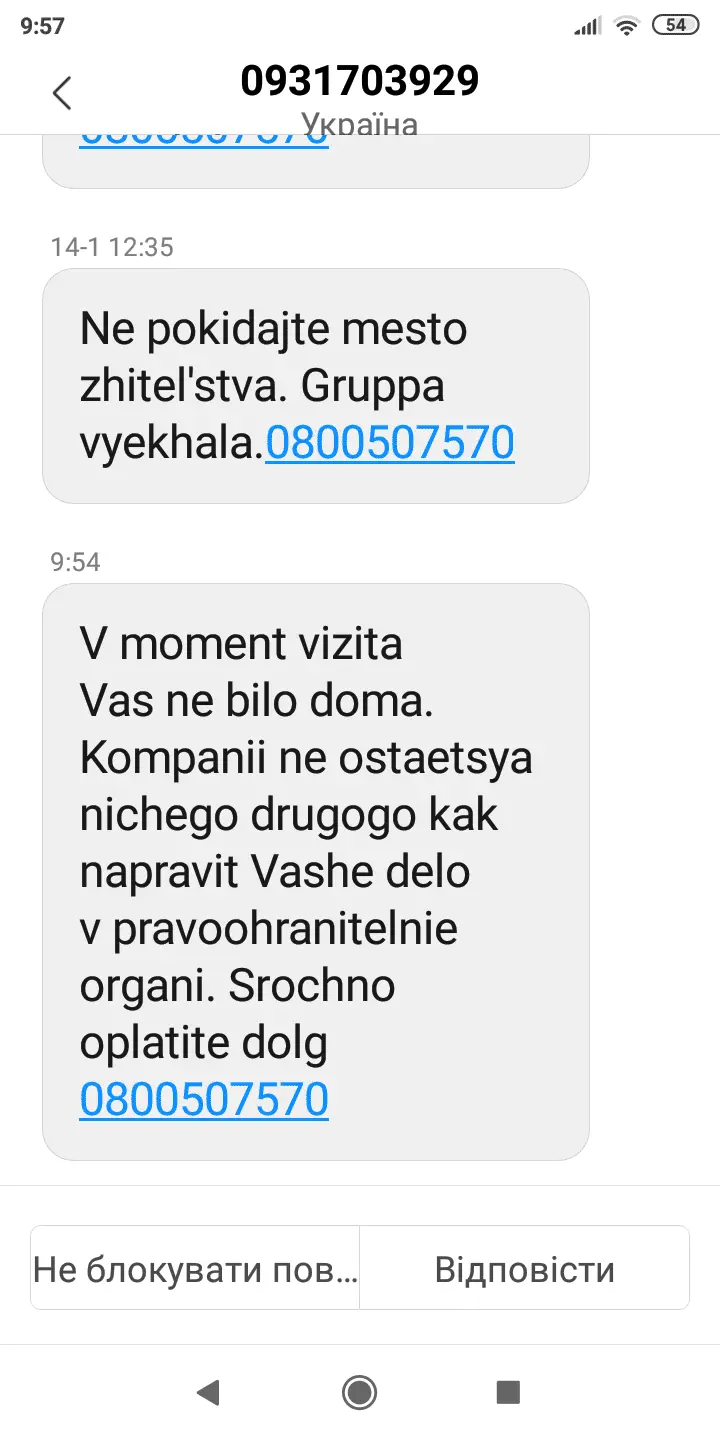The width and height of the screenshot is (720, 1440).
Task: Tap the system home button
Action: 359,1392
